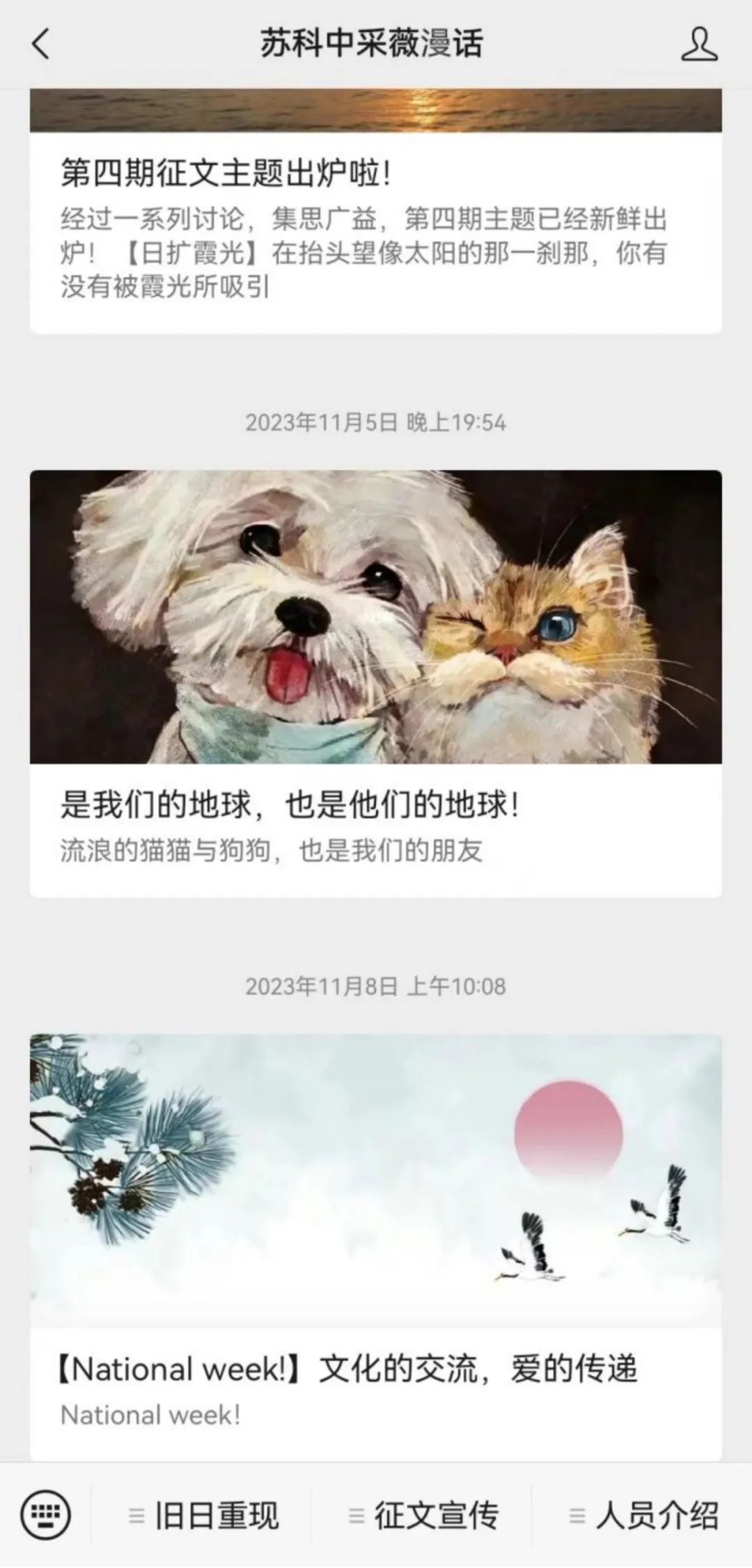752x1568 pixels.
Task: Switch to keyboard input mode
Action: point(46,1514)
